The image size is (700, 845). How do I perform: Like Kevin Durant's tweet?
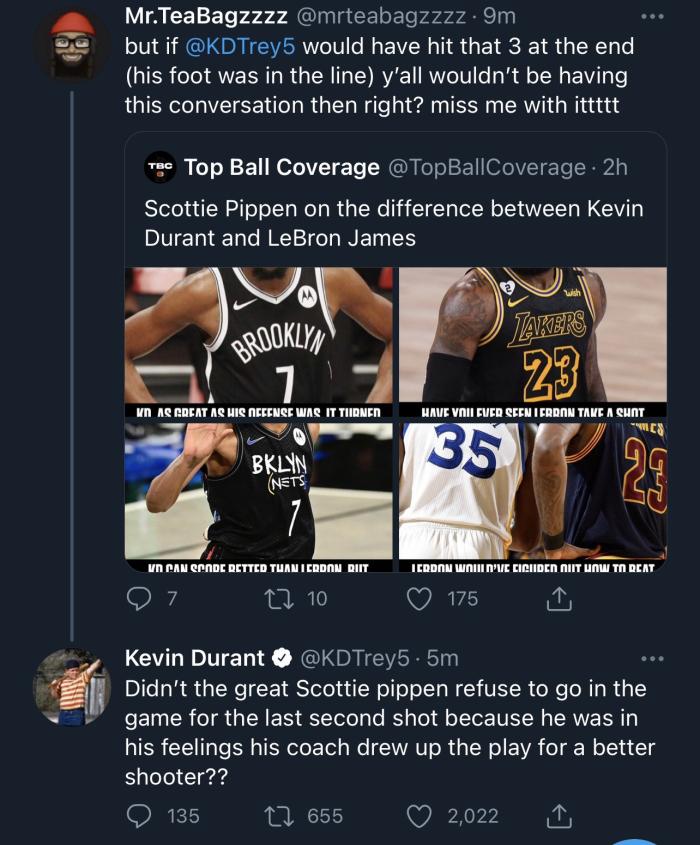point(421,816)
